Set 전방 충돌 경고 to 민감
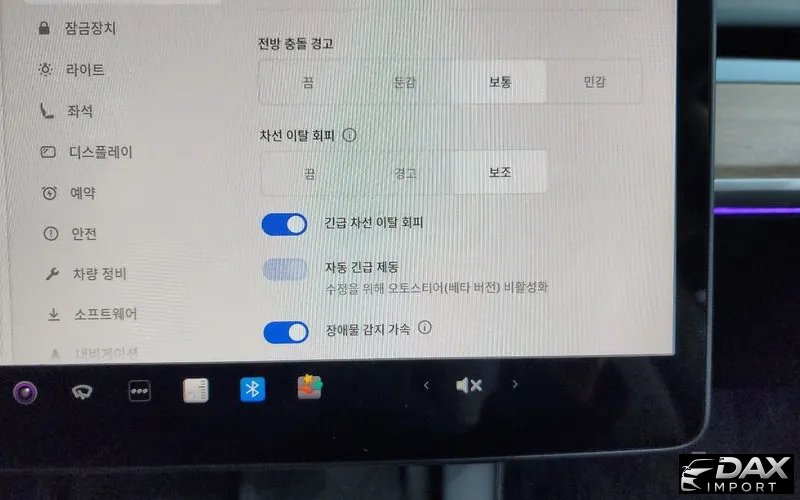The width and height of the screenshot is (800, 500). click(594, 82)
